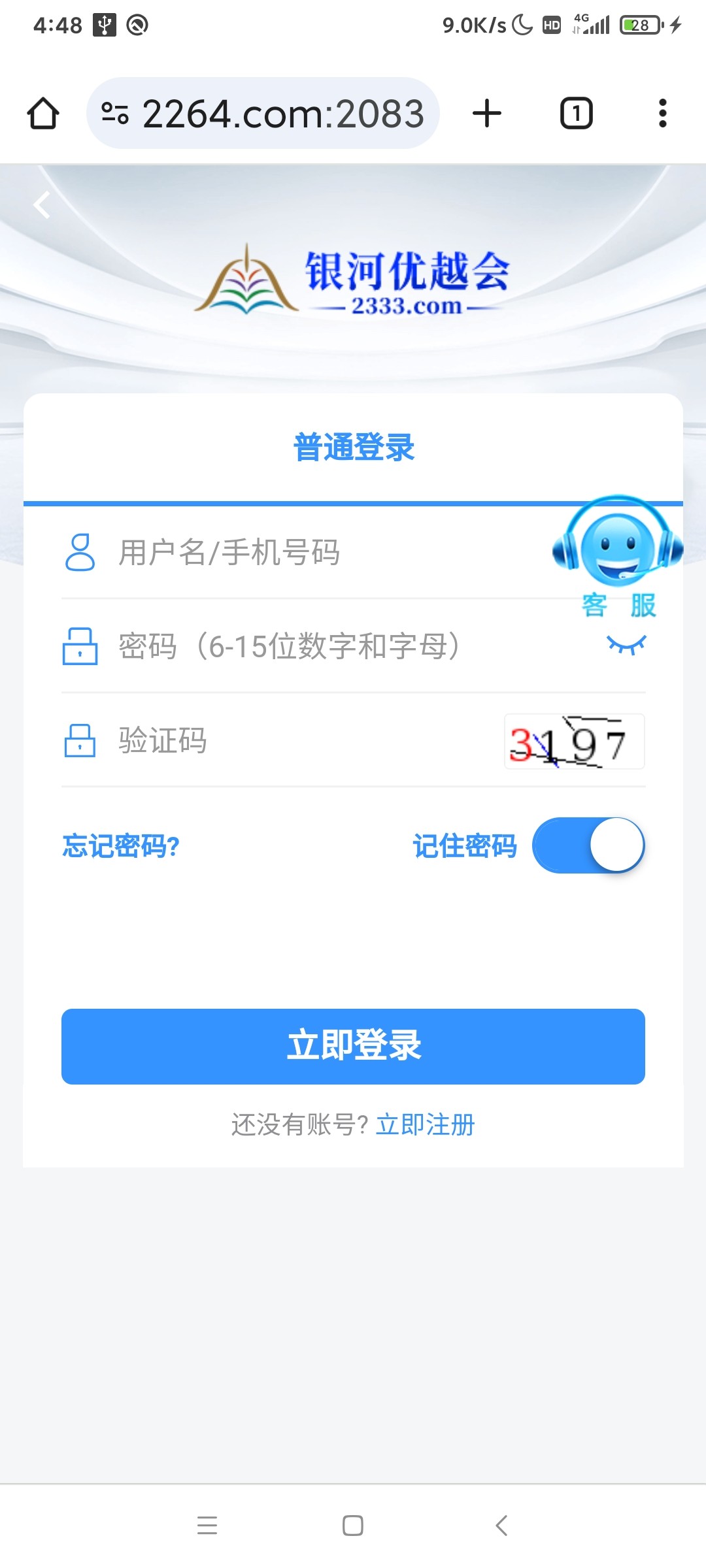Image resolution: width=706 pixels, height=1568 pixels.
Task: Tap the system back button
Action: [501, 1526]
